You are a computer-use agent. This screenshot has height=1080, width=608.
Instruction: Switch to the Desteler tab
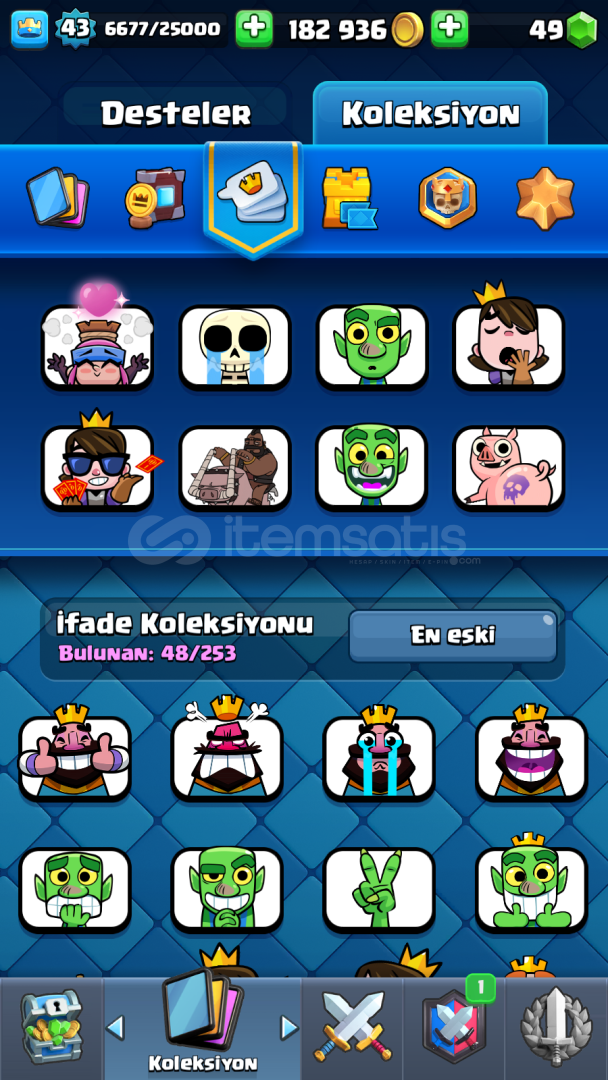[x=176, y=114]
